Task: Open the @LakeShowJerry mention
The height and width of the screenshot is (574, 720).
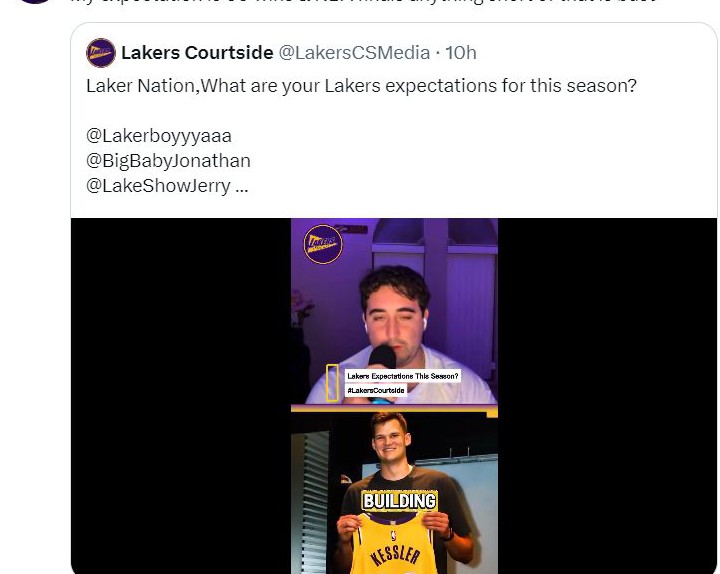Action: pos(158,186)
